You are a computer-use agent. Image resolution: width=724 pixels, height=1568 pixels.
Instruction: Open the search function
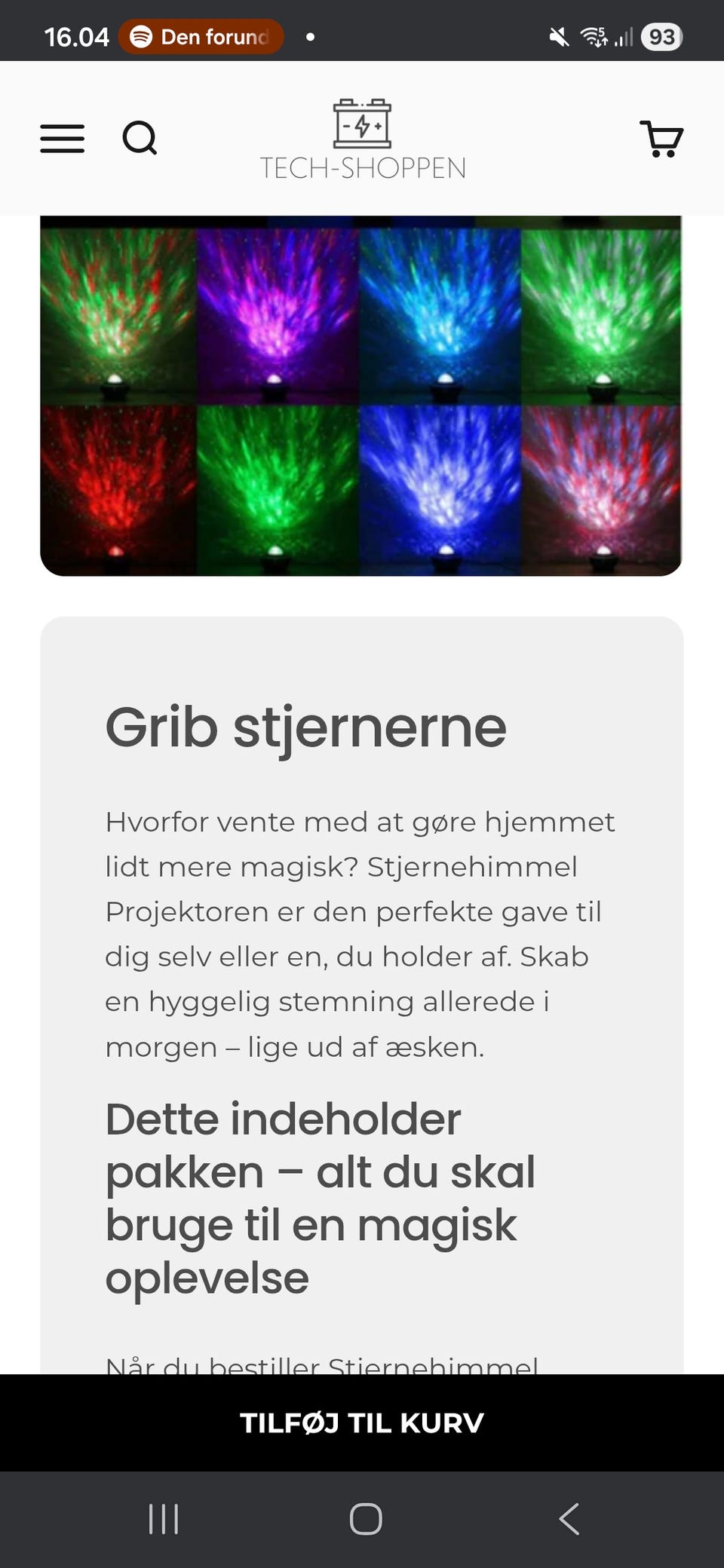click(x=140, y=138)
